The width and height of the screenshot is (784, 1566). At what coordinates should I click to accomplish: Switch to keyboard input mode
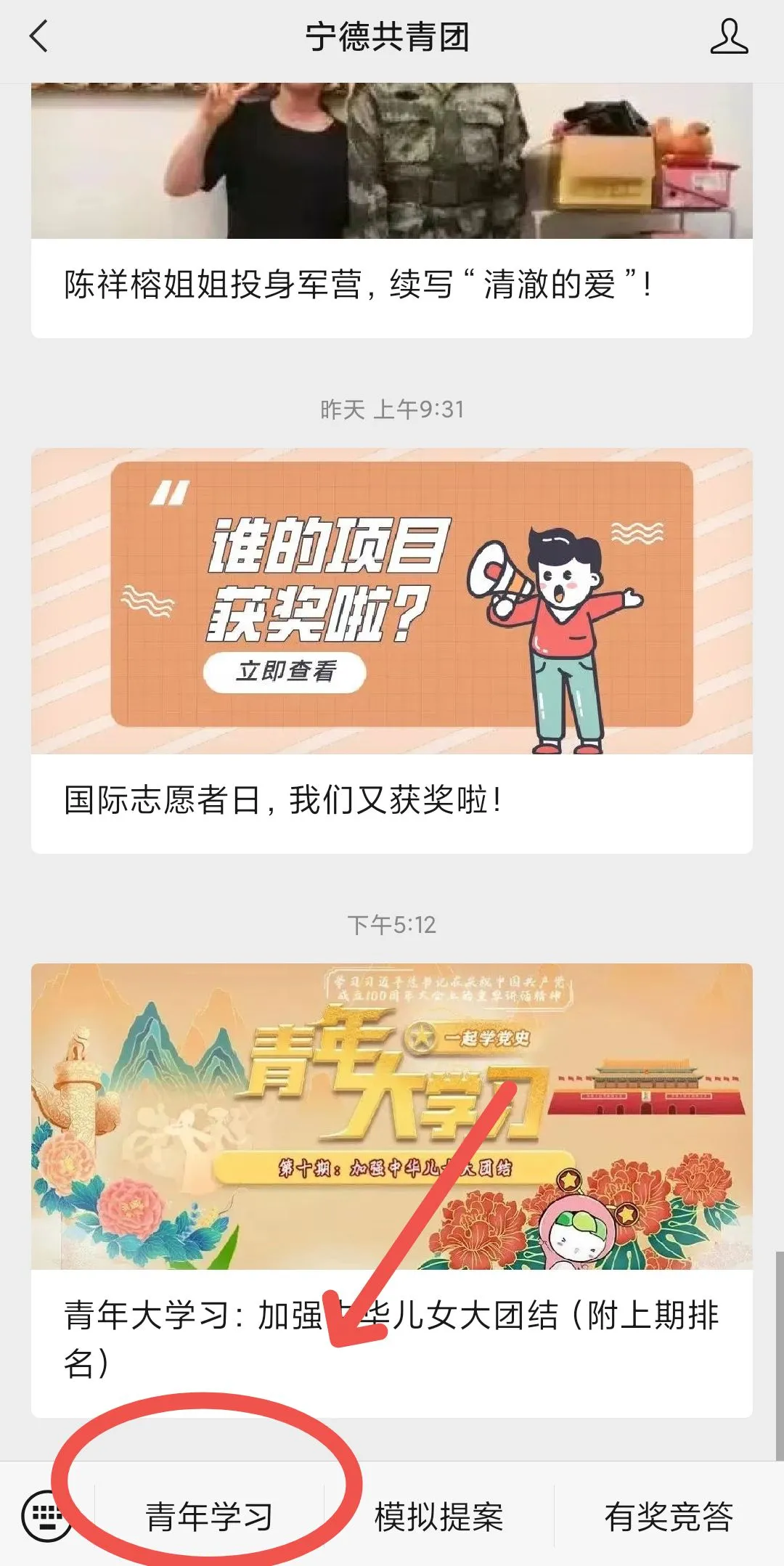[45, 1516]
